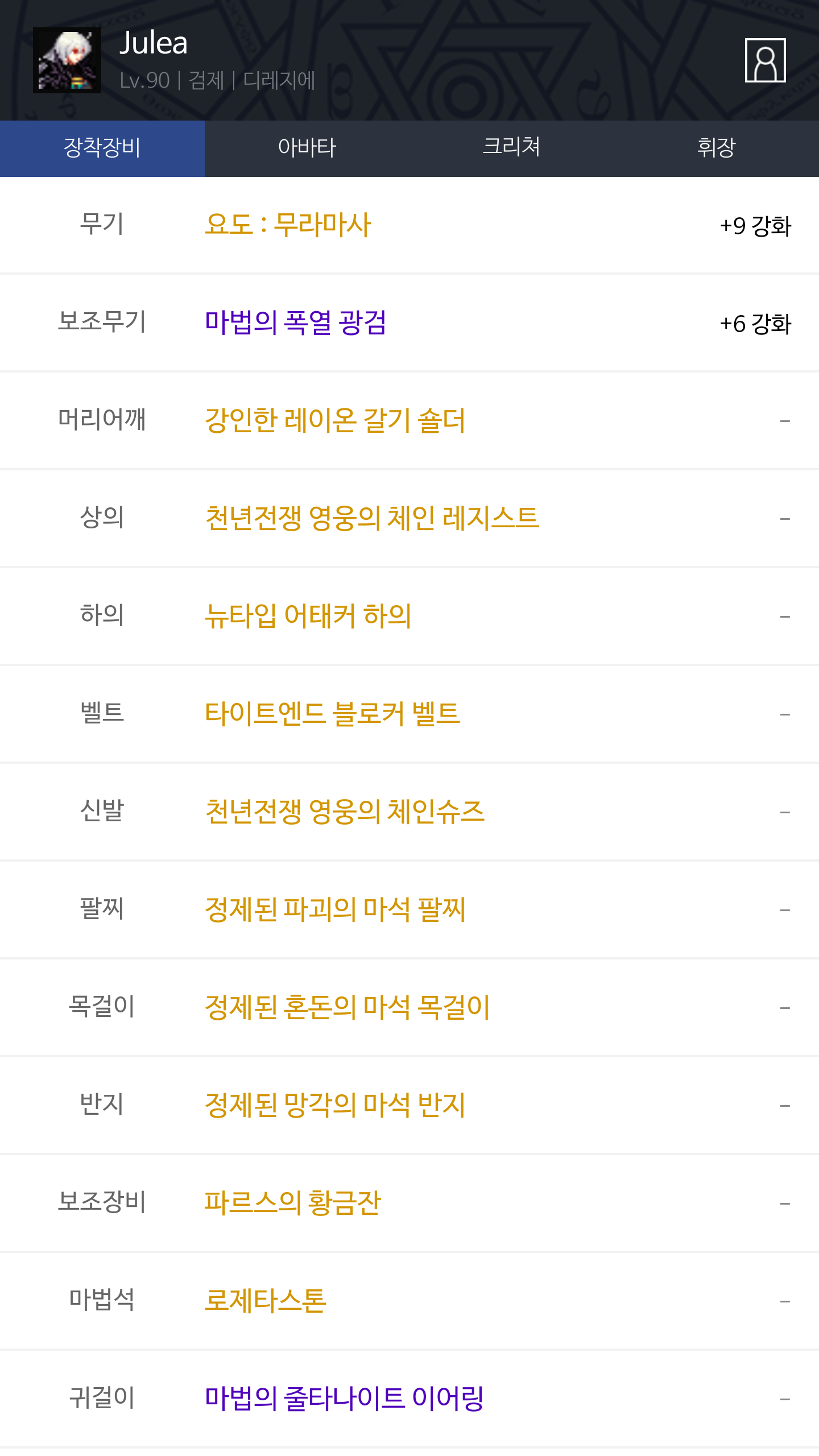Screen dimensions: 819x1456
Task: View 로제타스톤 magic stone details
Action: pos(265,1301)
